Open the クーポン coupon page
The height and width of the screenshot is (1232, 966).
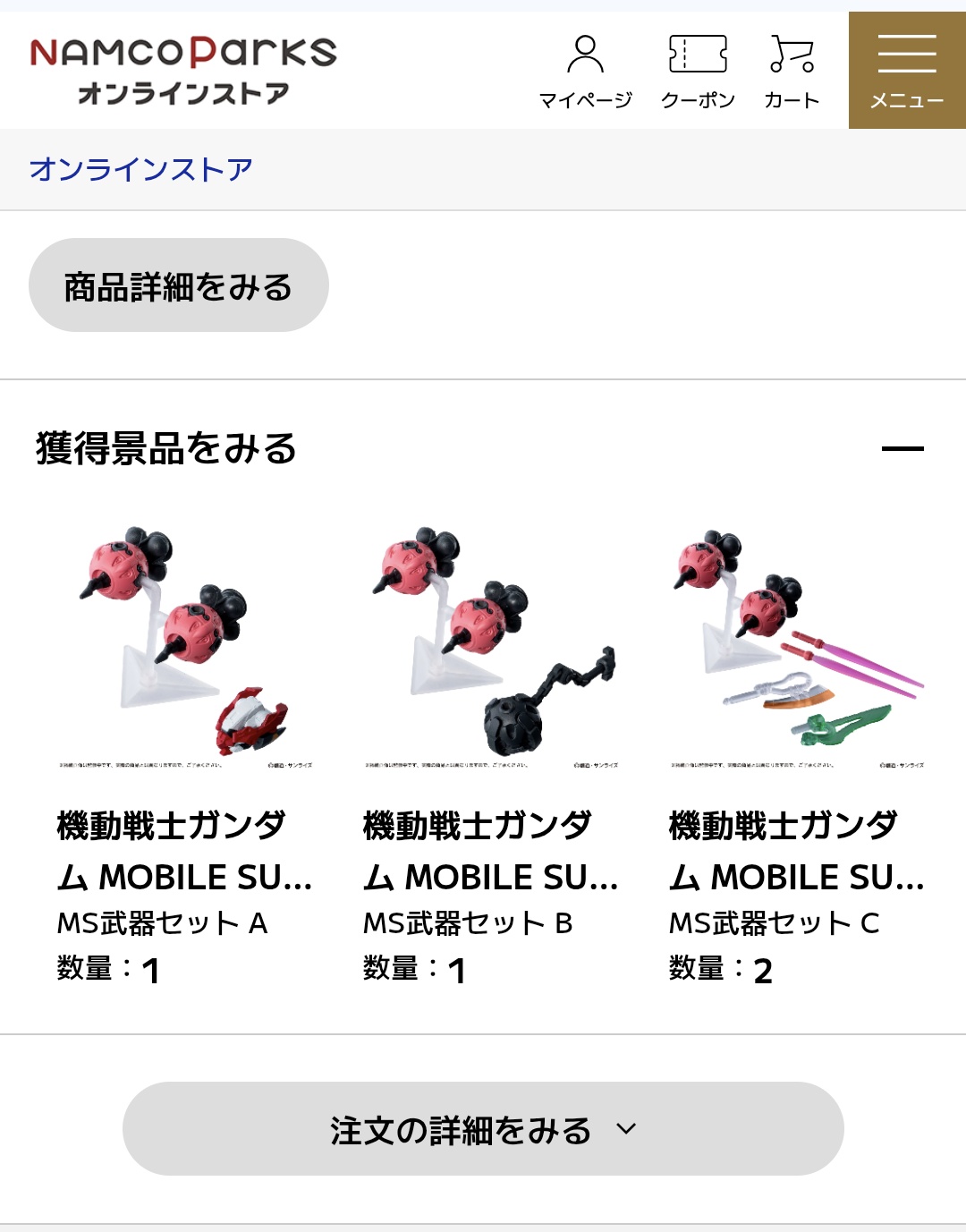[x=698, y=71]
